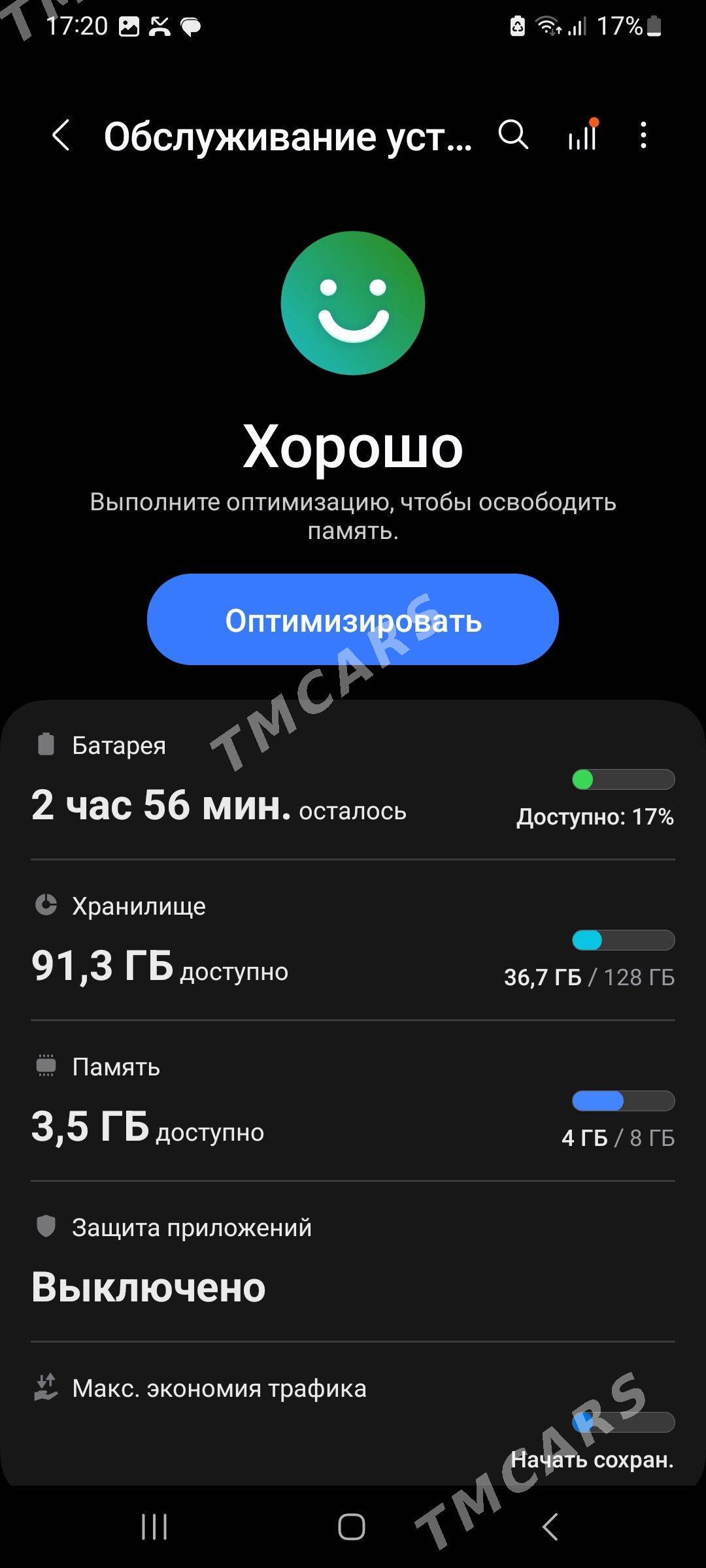Viewport: 706px width, 1568px height.
Task: Open search in device care
Action: tap(513, 135)
